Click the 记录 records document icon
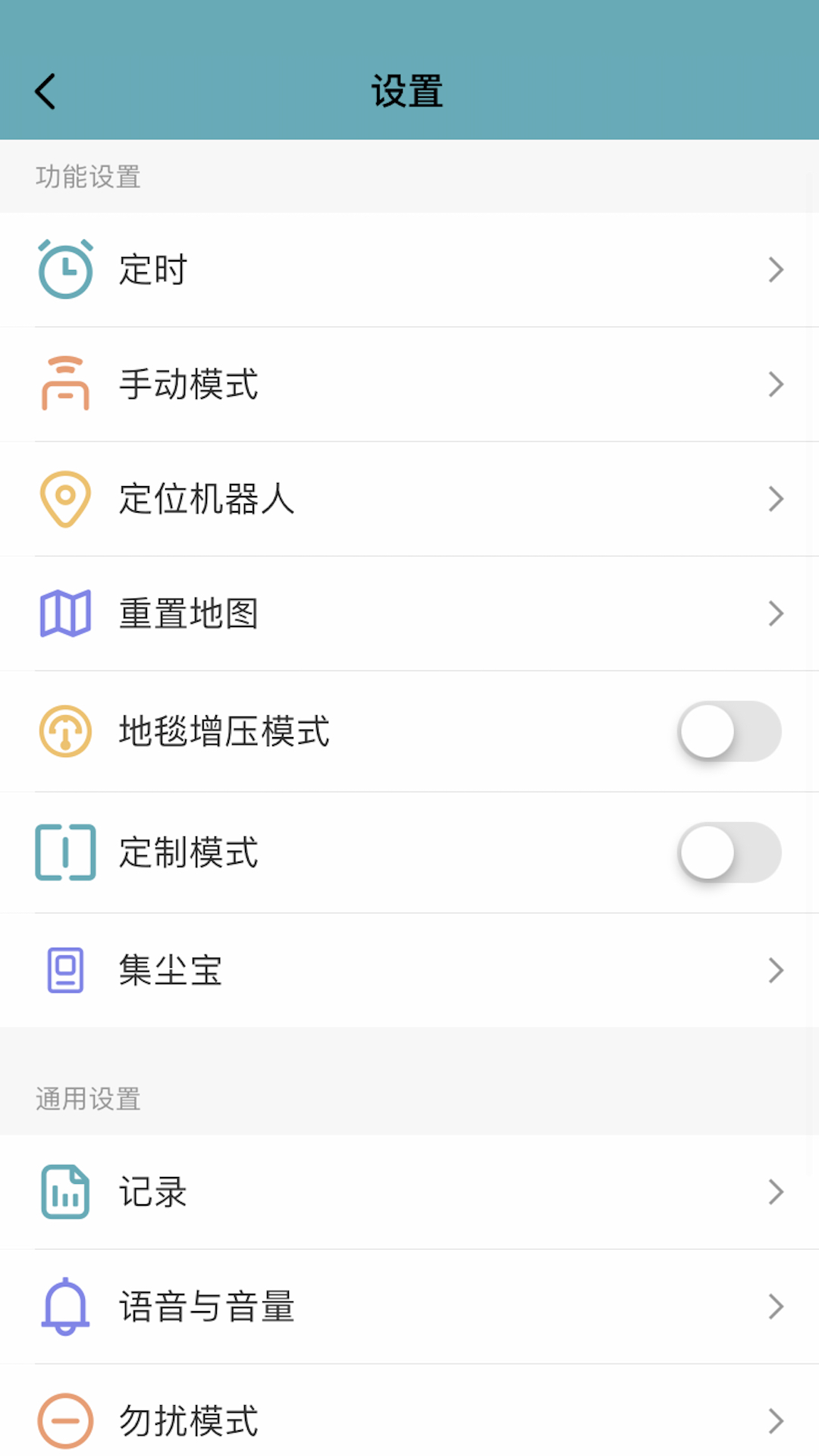 [x=65, y=1193]
